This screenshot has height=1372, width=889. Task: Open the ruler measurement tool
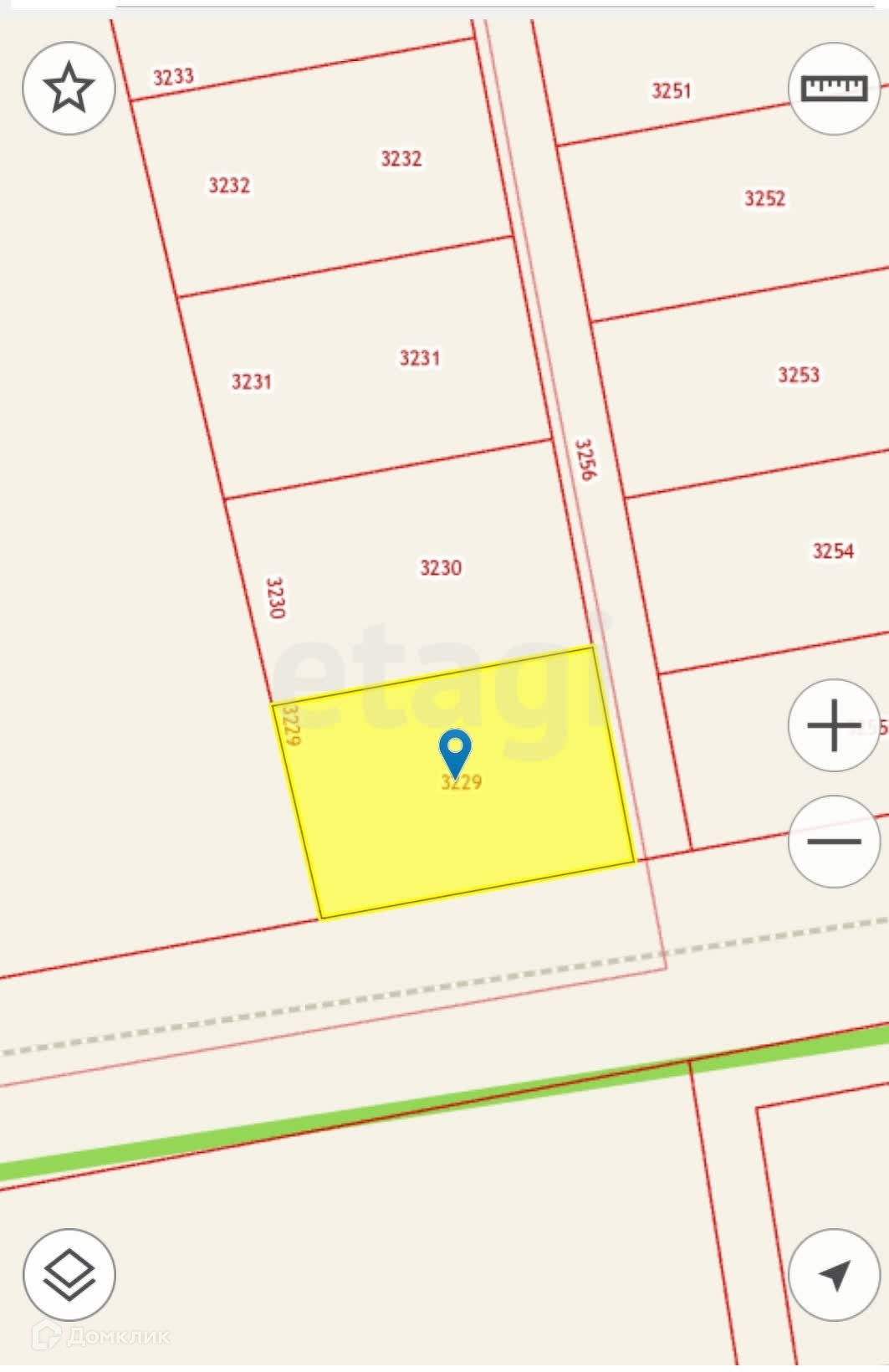(835, 88)
